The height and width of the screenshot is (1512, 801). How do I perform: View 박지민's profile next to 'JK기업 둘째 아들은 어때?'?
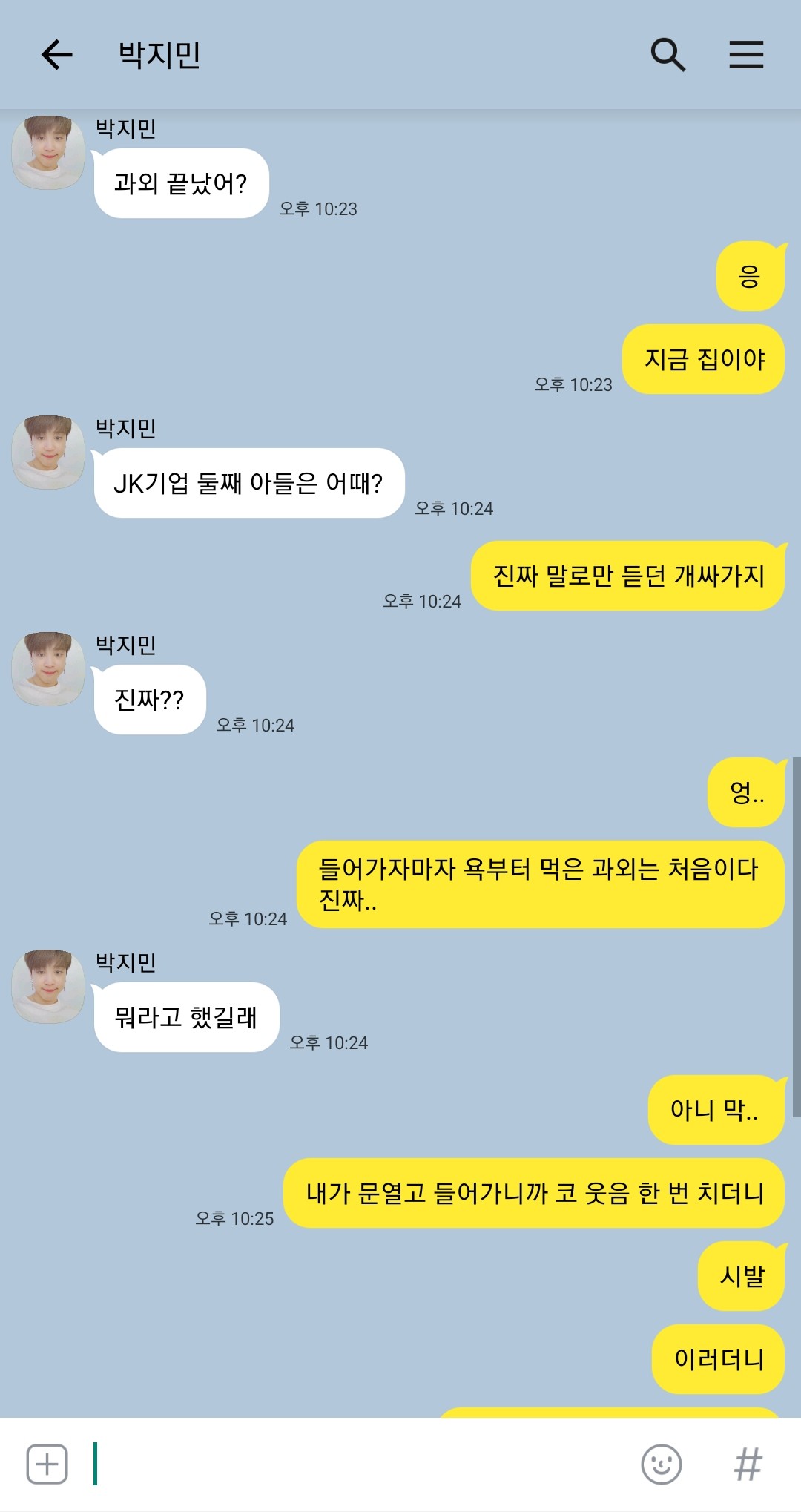(48, 452)
